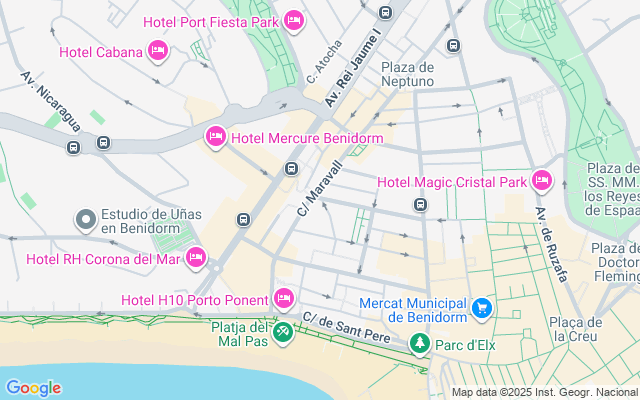Open Hotel Magic Cristal Park pin
The image size is (640, 400).
[541, 181]
